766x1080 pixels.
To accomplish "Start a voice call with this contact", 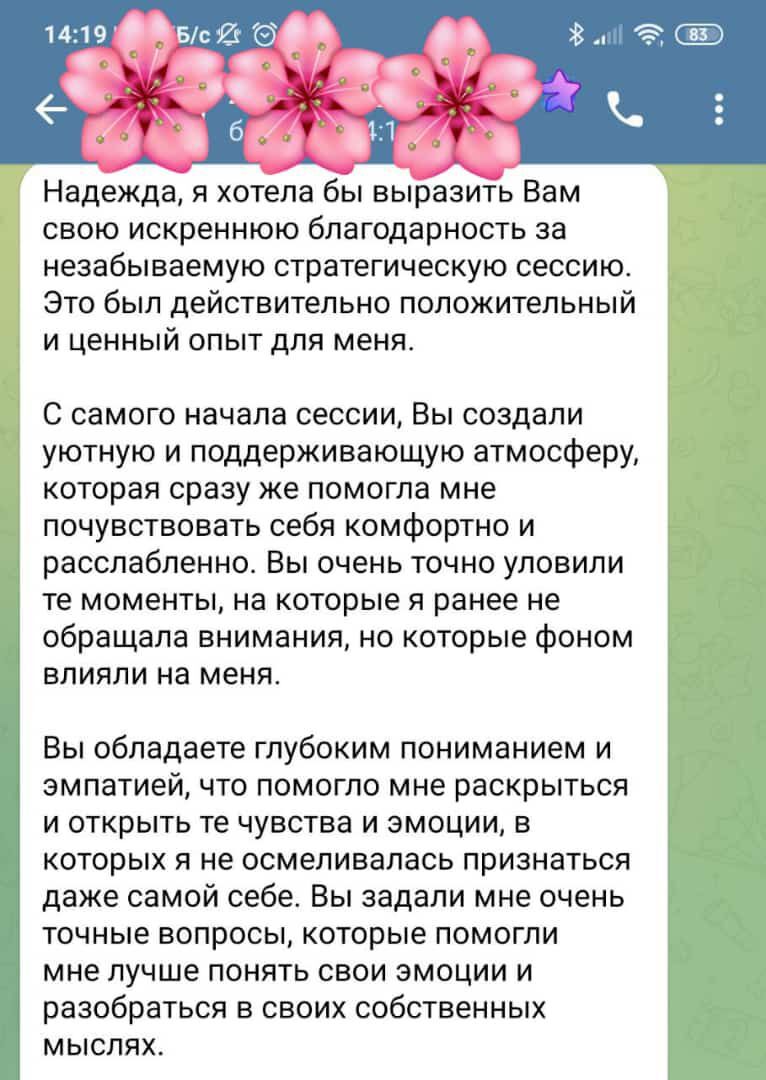I will [x=627, y=107].
